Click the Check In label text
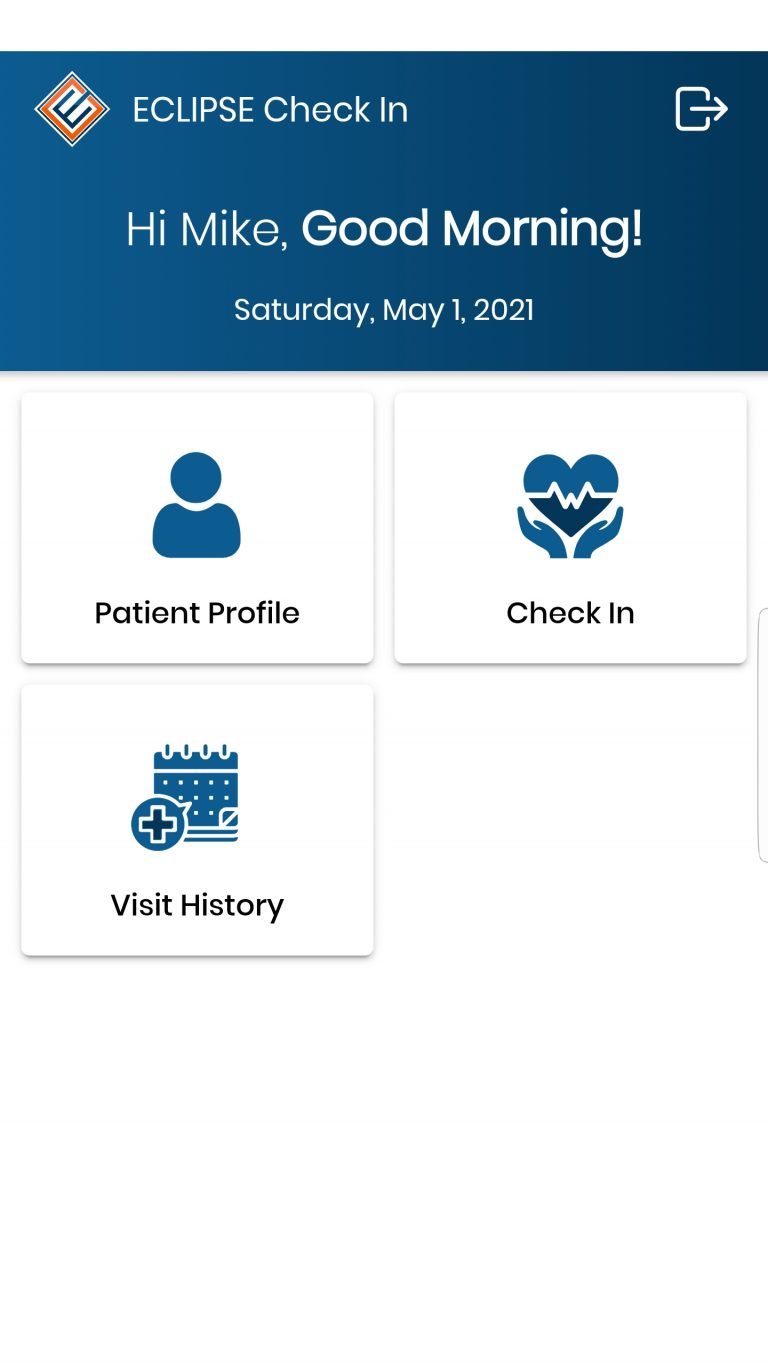 (x=570, y=612)
